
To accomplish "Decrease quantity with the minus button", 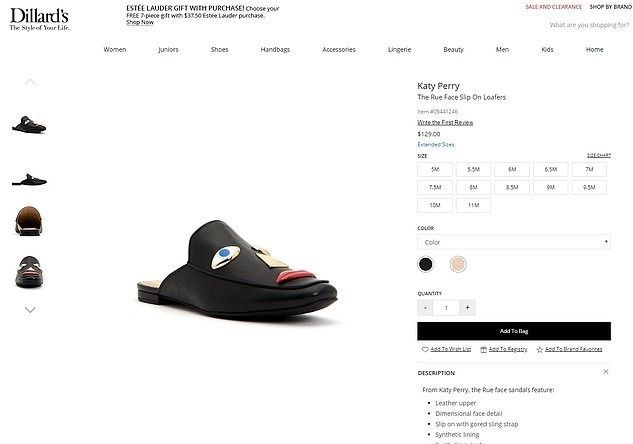I will coord(426,308).
